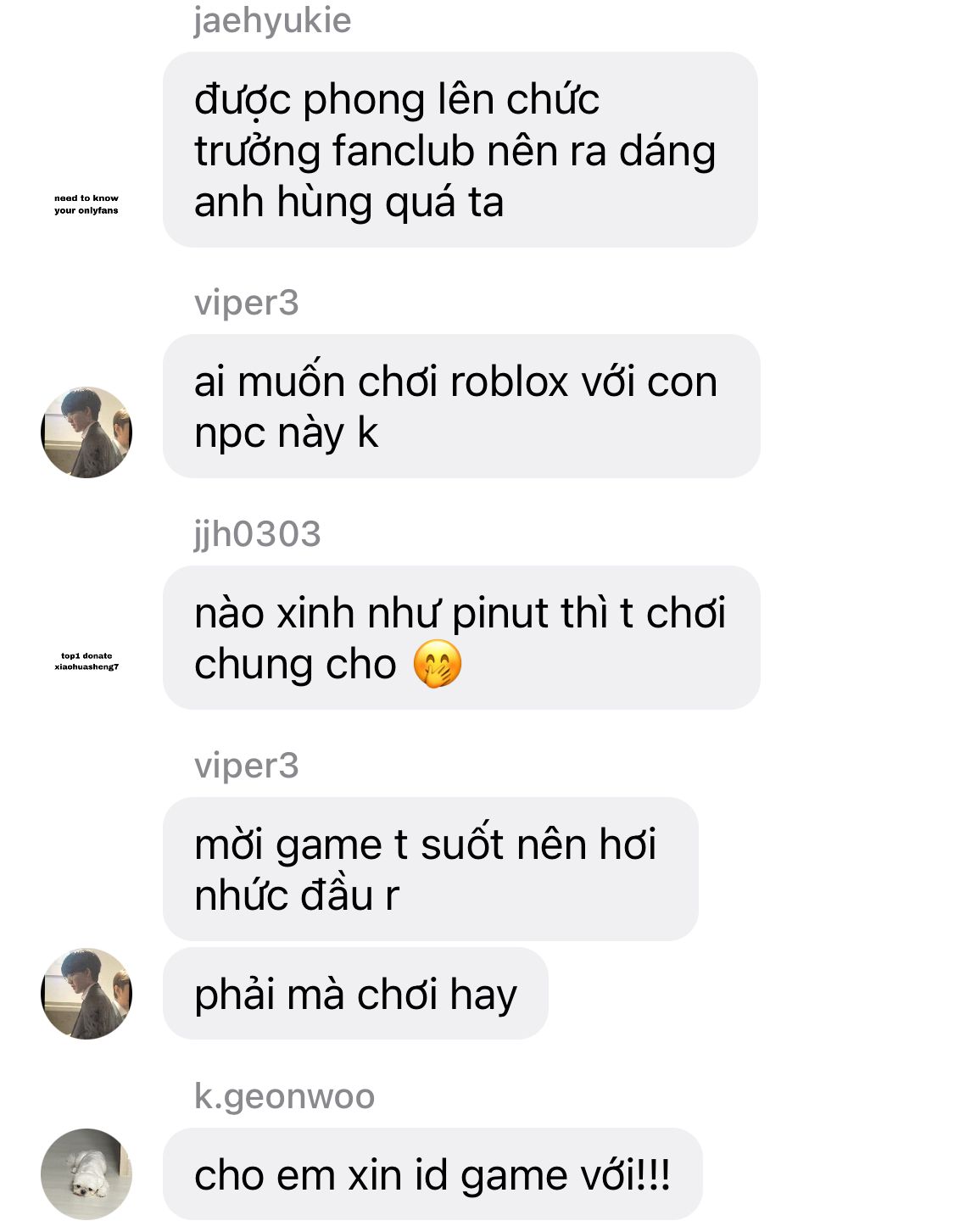The width and height of the screenshot is (954, 1232).
Task: Tap viper3's avatar beside 'phải mà chơi hay'
Action: pyautogui.click(x=86, y=993)
